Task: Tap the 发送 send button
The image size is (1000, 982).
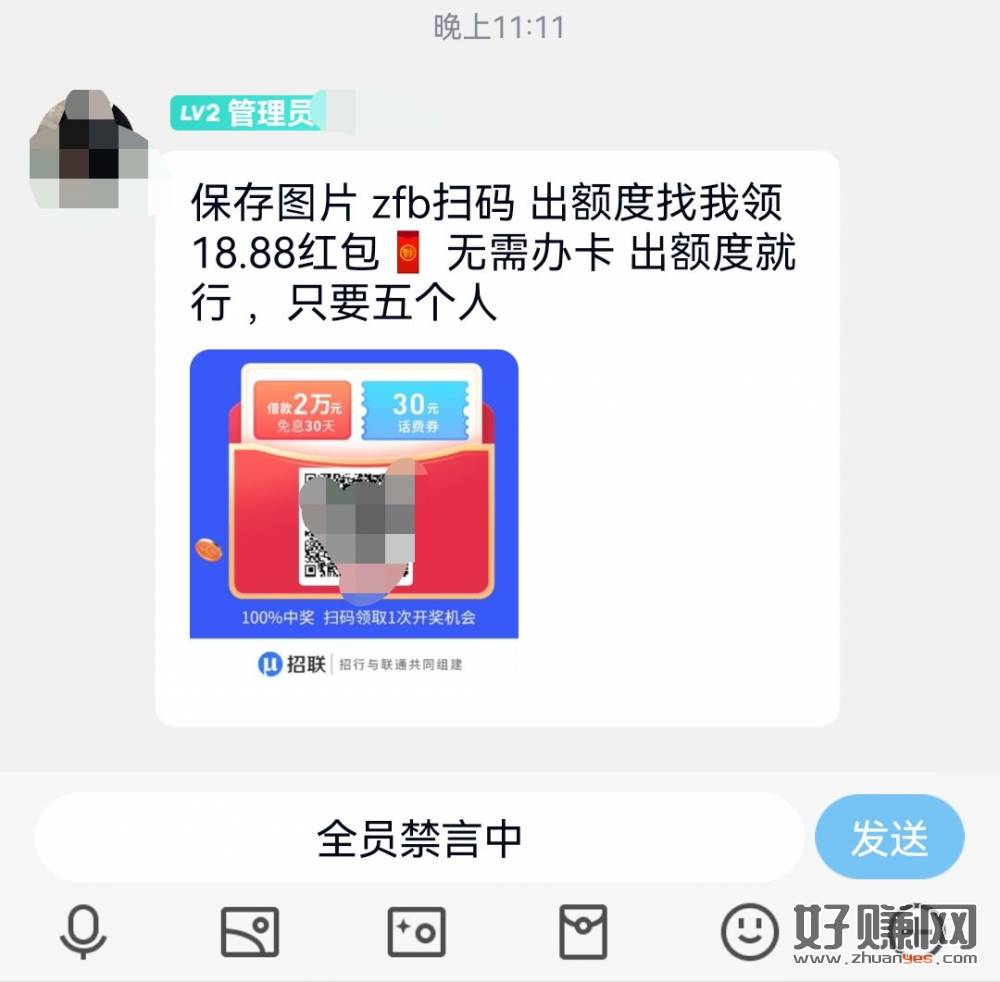Action: (889, 838)
